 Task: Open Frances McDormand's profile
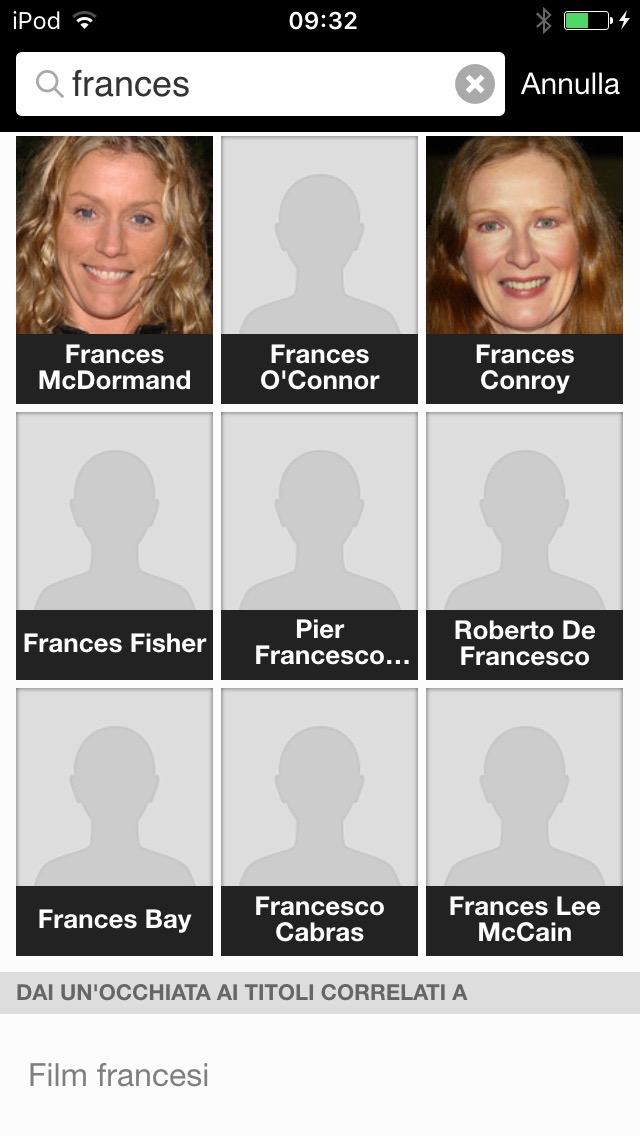(x=114, y=270)
